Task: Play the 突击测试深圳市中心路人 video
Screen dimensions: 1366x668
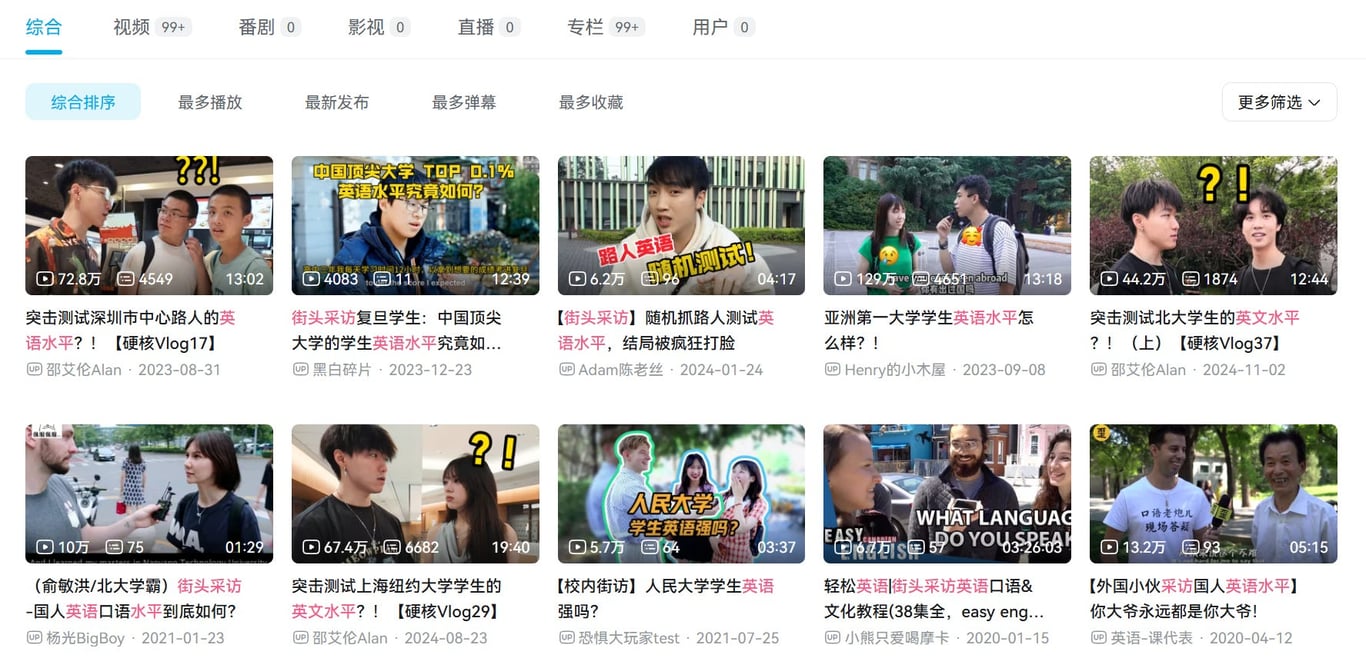Action: 149,225
